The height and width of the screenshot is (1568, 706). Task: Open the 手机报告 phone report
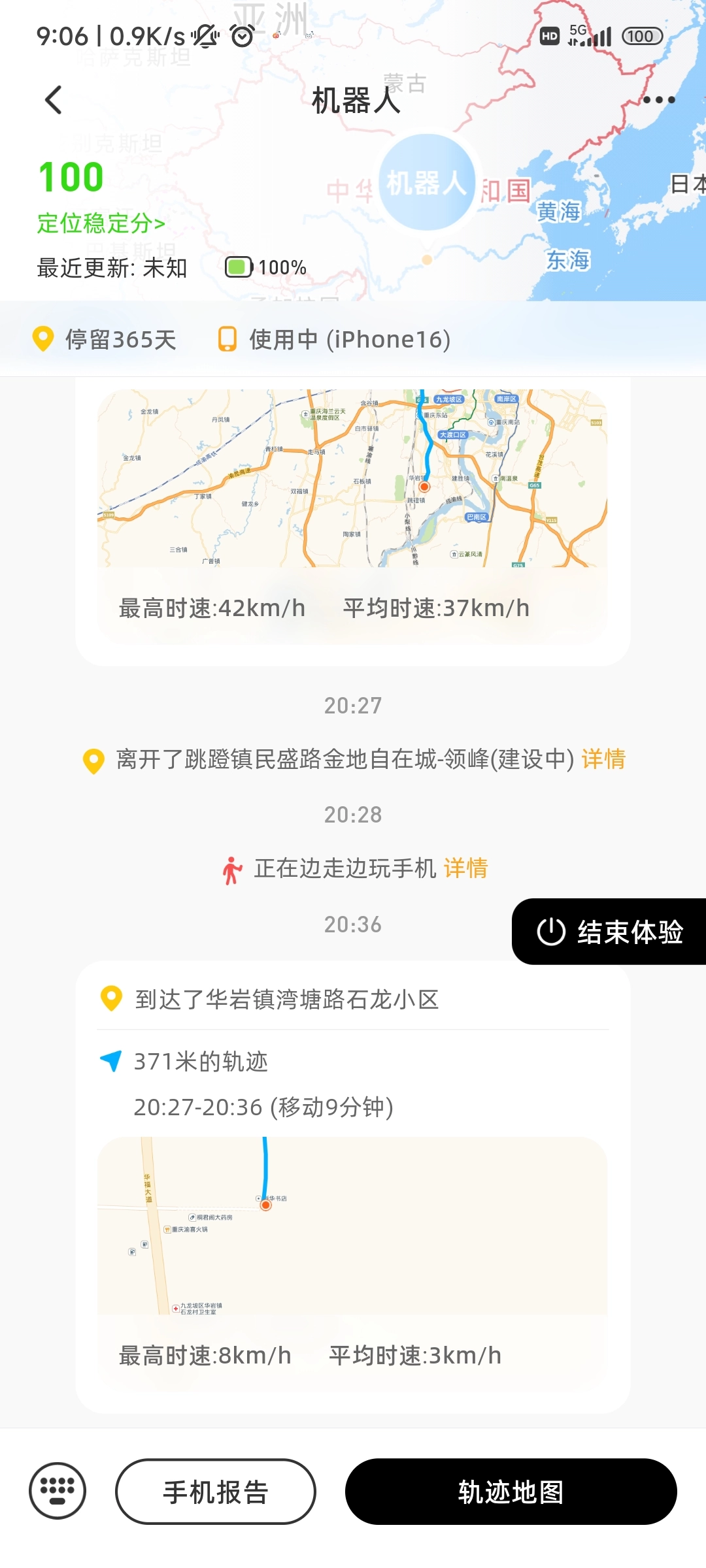pos(216,1492)
